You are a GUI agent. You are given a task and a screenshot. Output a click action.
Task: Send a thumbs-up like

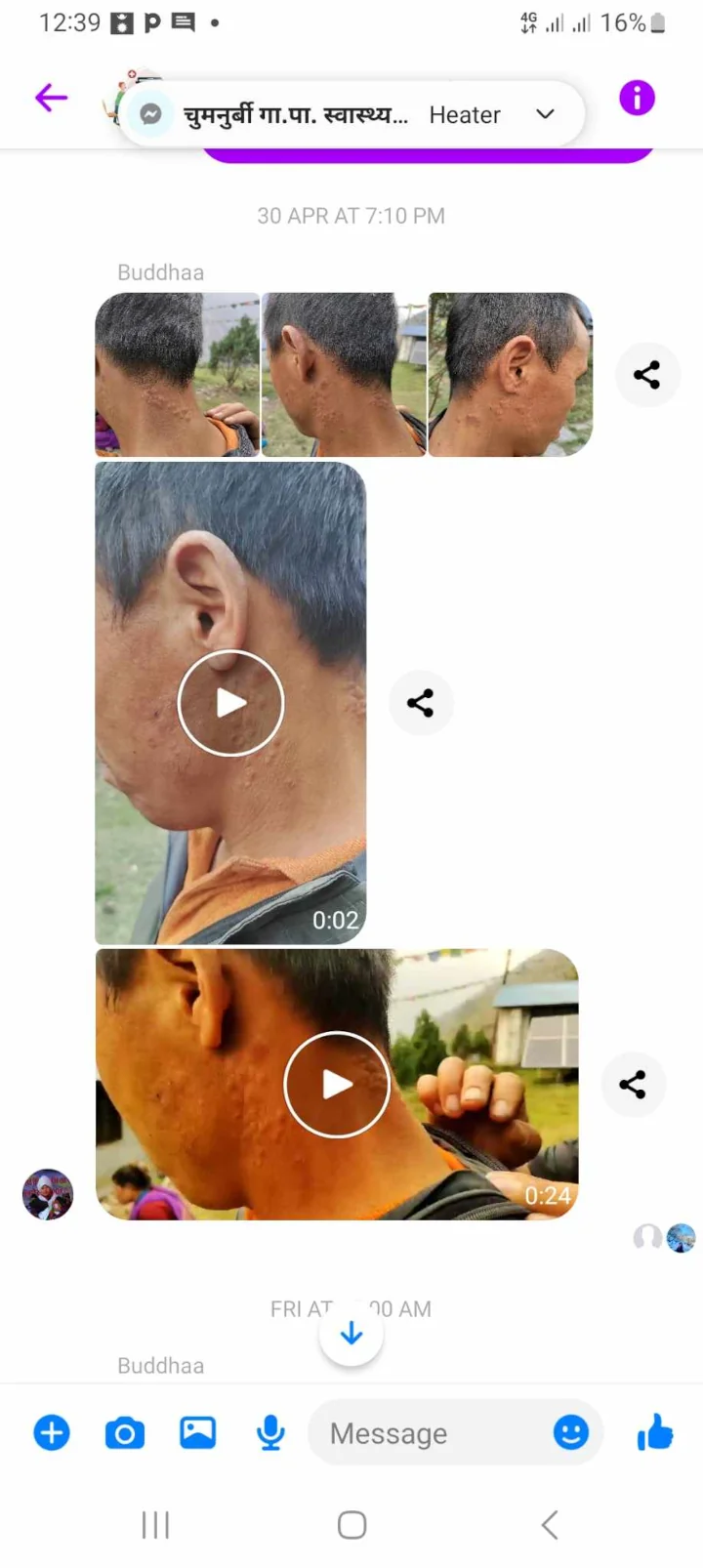655,1432
